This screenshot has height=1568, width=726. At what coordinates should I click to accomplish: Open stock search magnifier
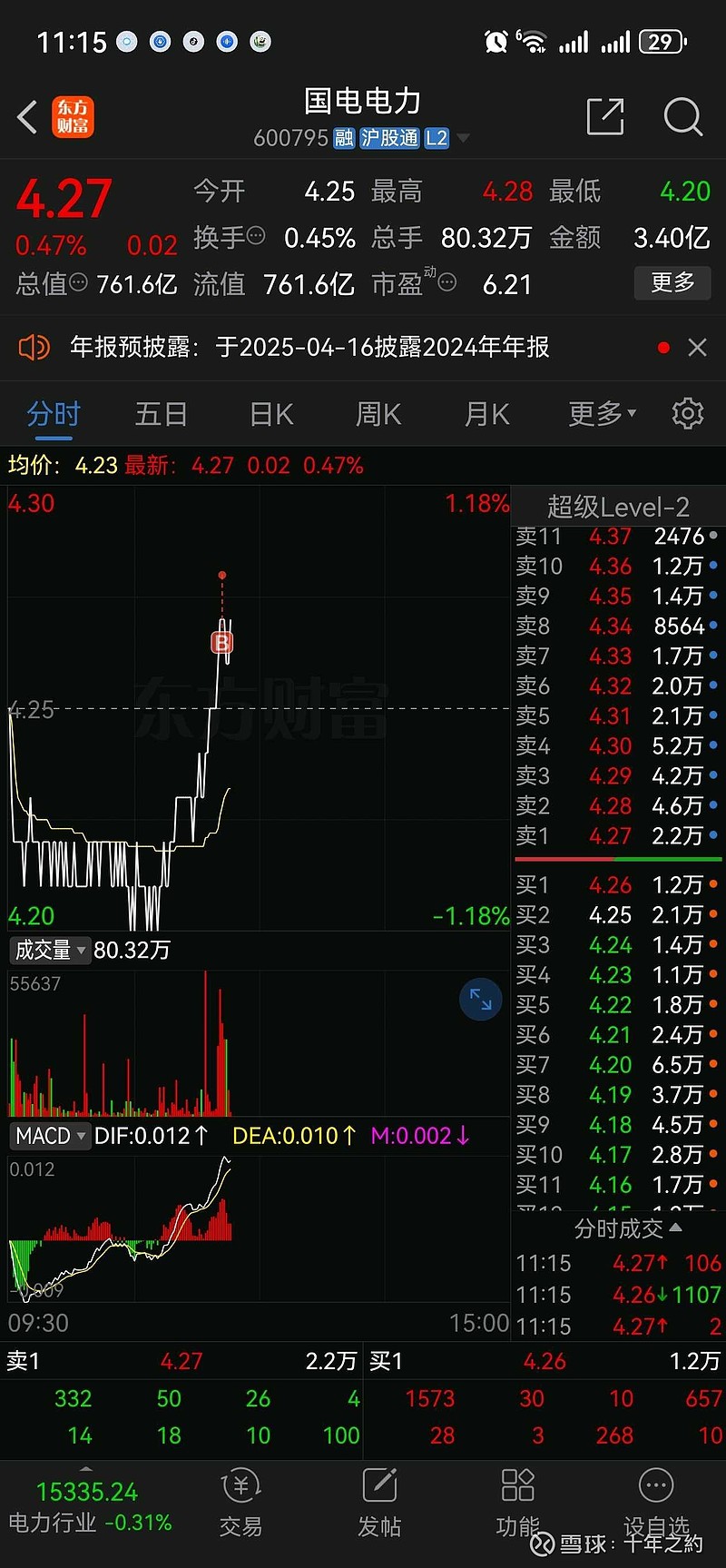click(683, 116)
